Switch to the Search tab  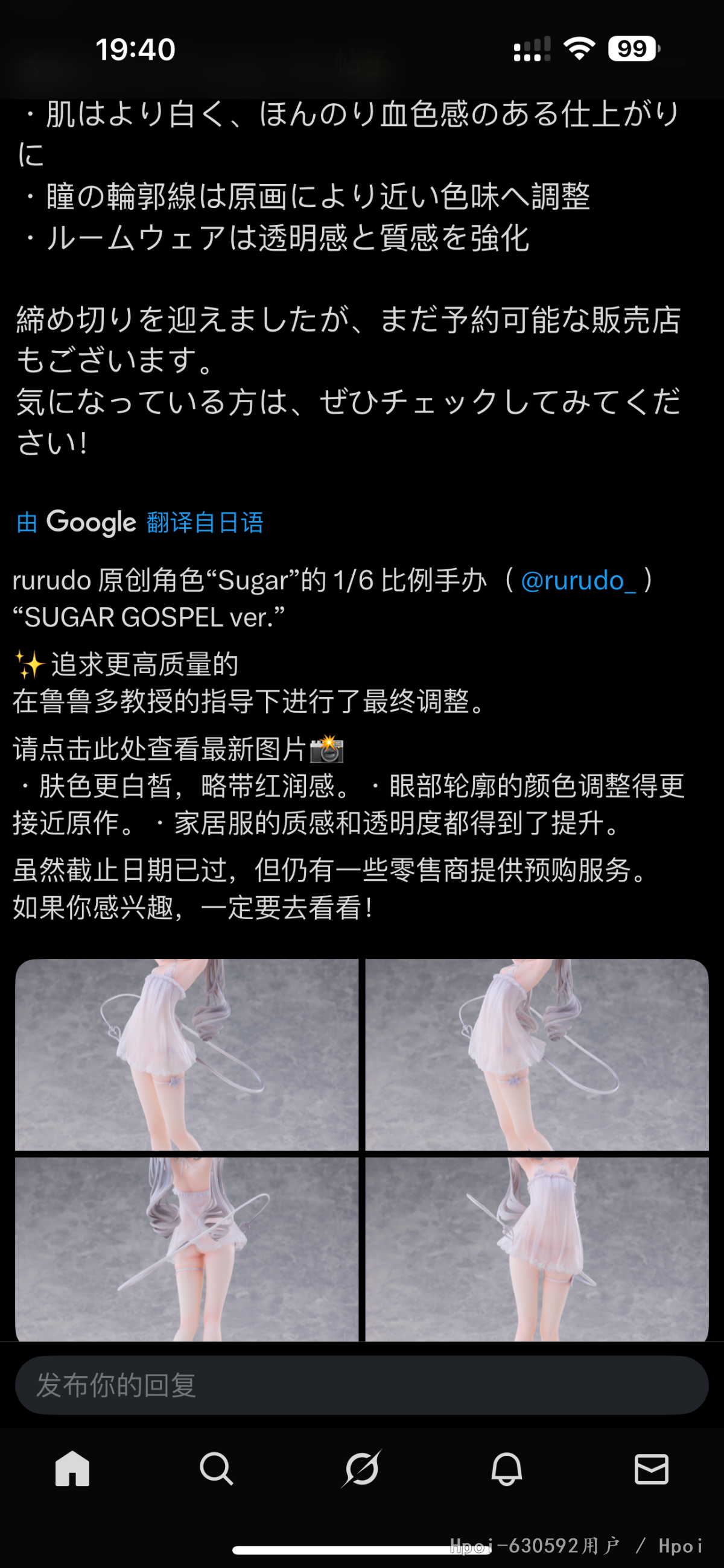pos(217,1468)
